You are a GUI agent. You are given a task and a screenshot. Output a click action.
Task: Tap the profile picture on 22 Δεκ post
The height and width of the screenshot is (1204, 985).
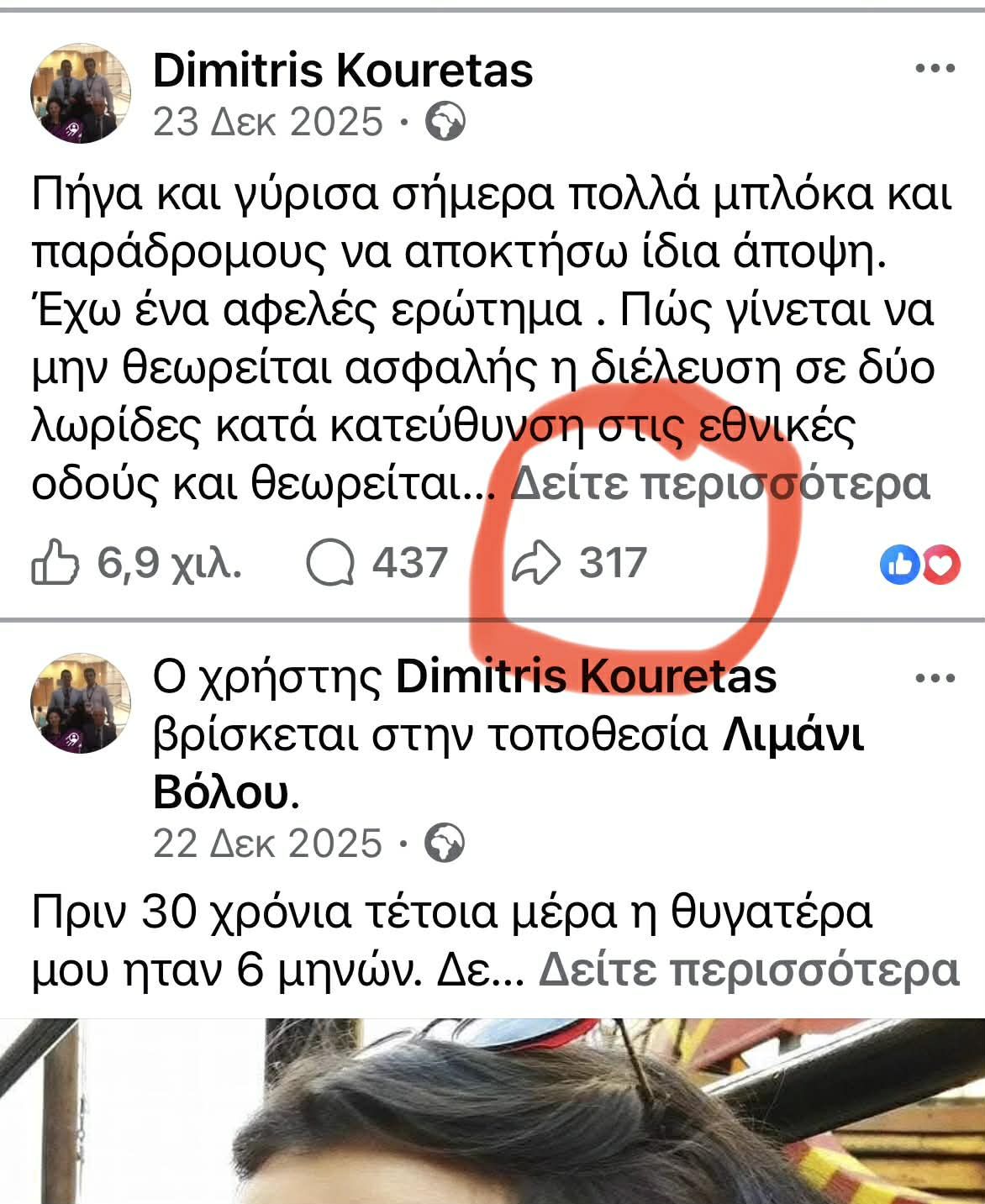[81, 702]
